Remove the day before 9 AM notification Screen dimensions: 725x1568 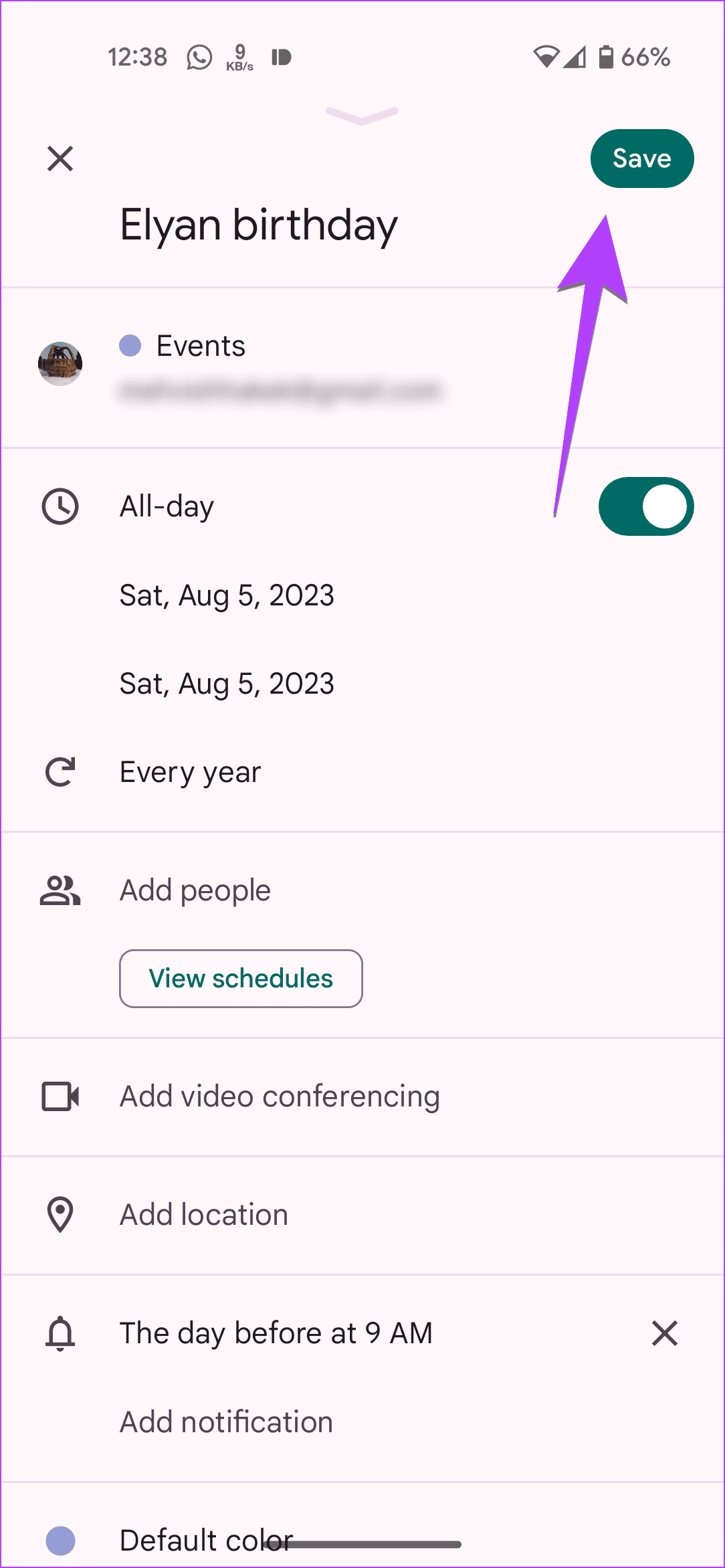[664, 1333]
